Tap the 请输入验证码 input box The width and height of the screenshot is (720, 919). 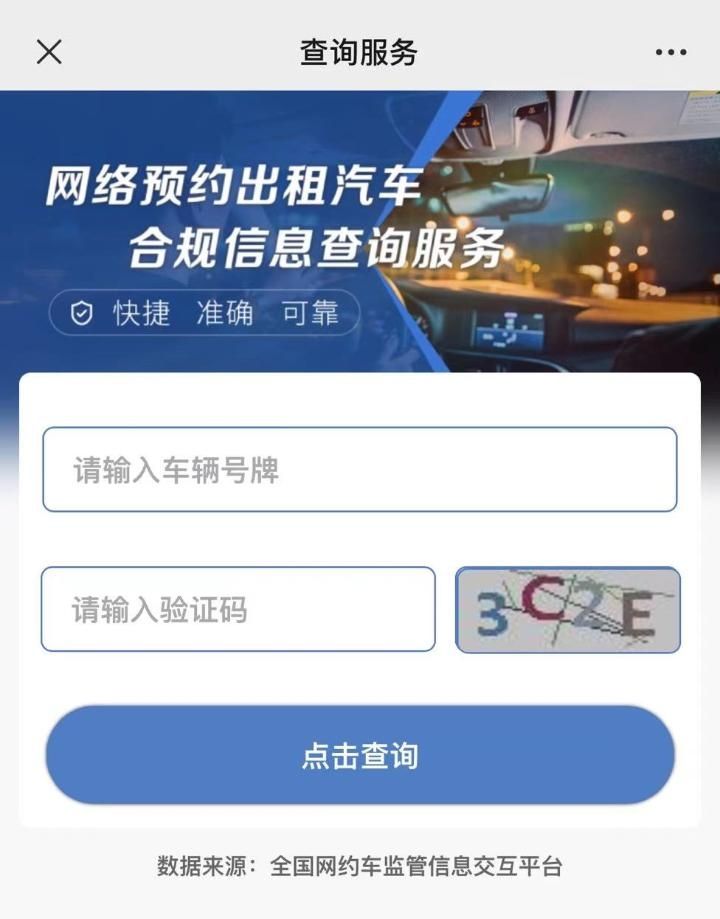coord(238,609)
